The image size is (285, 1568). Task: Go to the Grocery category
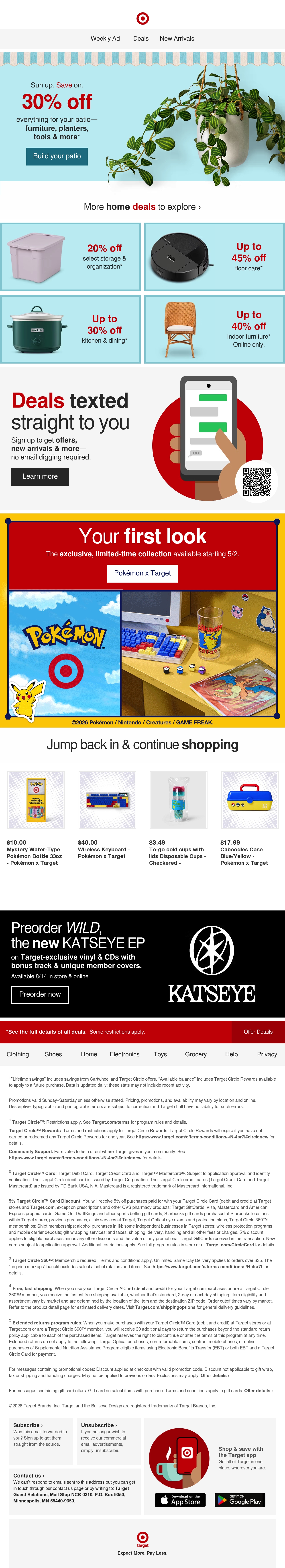(196, 1055)
